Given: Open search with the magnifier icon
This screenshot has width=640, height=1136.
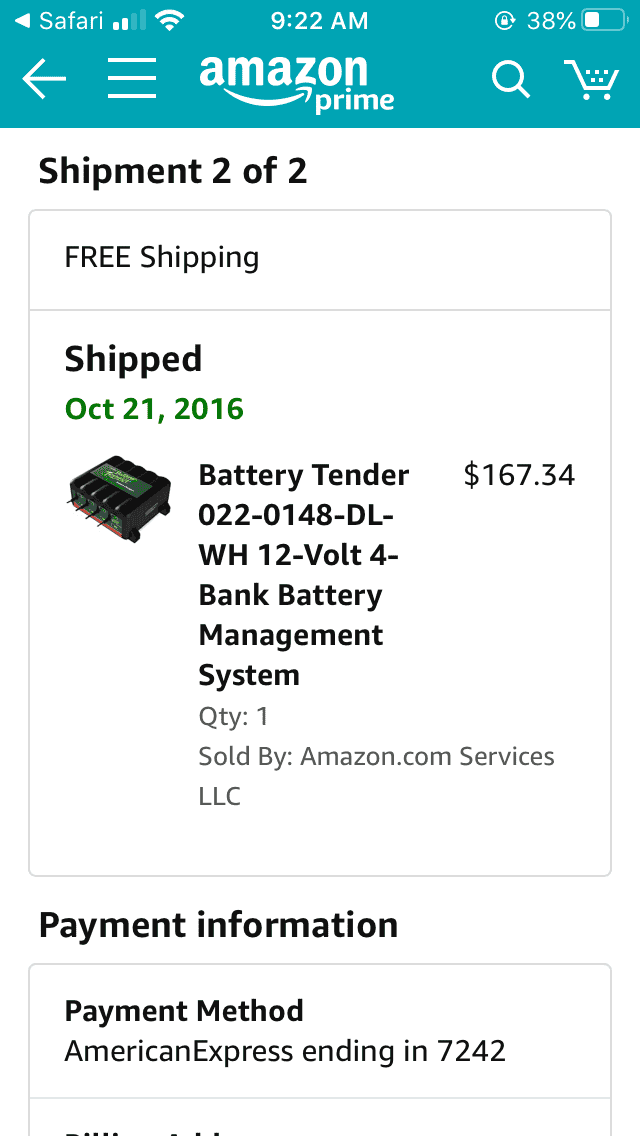Looking at the screenshot, I should point(511,78).
